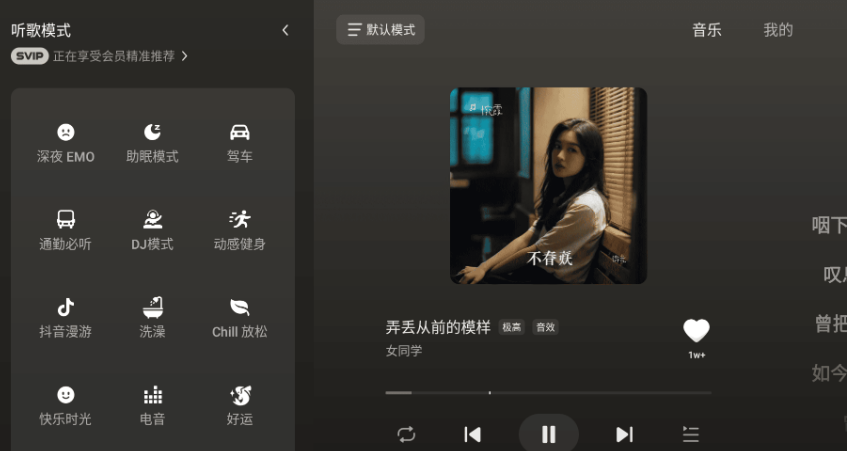Choose the 驾车 driving mode
The image size is (848, 451).
239,143
